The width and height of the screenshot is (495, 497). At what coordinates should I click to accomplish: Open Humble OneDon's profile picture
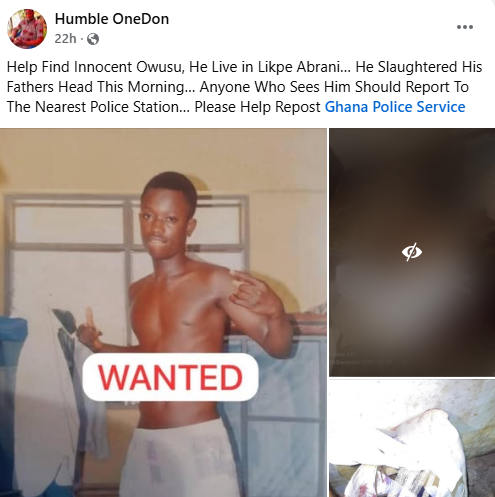pyautogui.click(x=27, y=28)
